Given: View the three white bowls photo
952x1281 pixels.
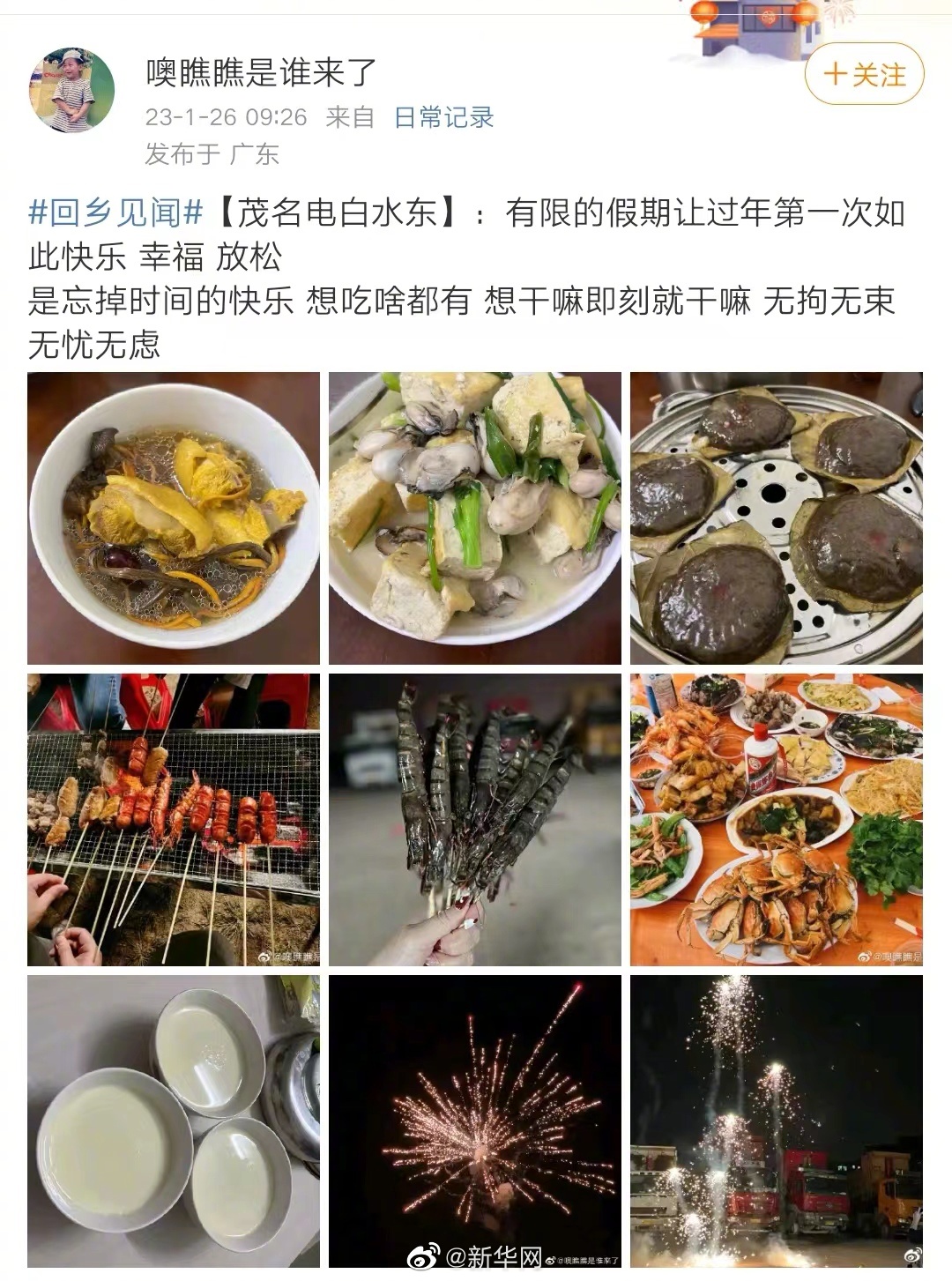Looking at the screenshot, I should click(x=174, y=1121).
